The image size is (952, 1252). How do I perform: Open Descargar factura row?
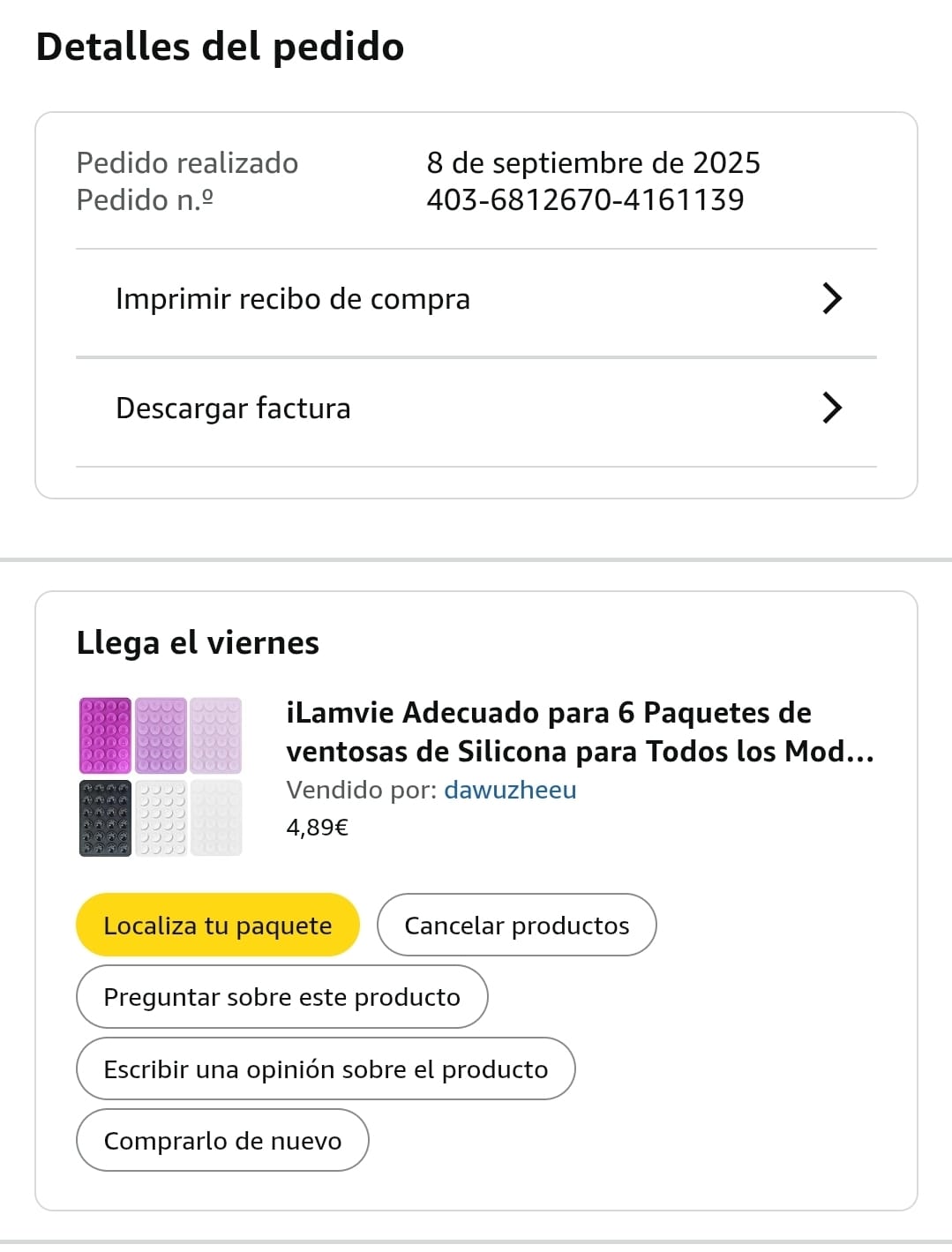[x=476, y=409]
